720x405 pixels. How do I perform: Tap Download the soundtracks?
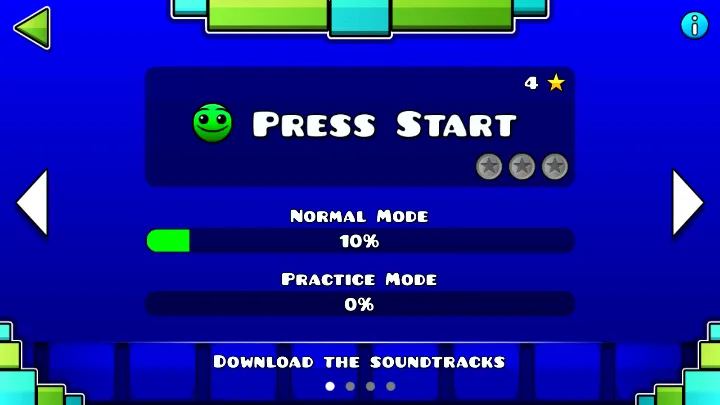(x=359, y=361)
